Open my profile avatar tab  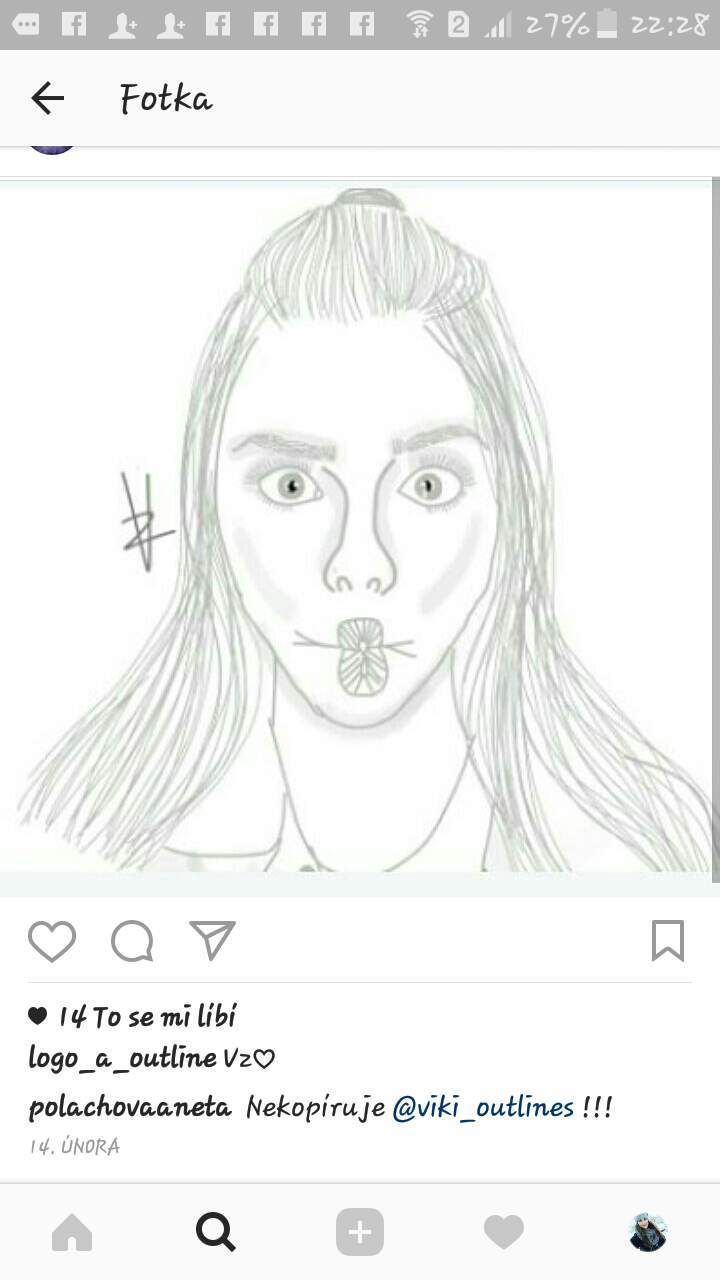click(648, 1233)
